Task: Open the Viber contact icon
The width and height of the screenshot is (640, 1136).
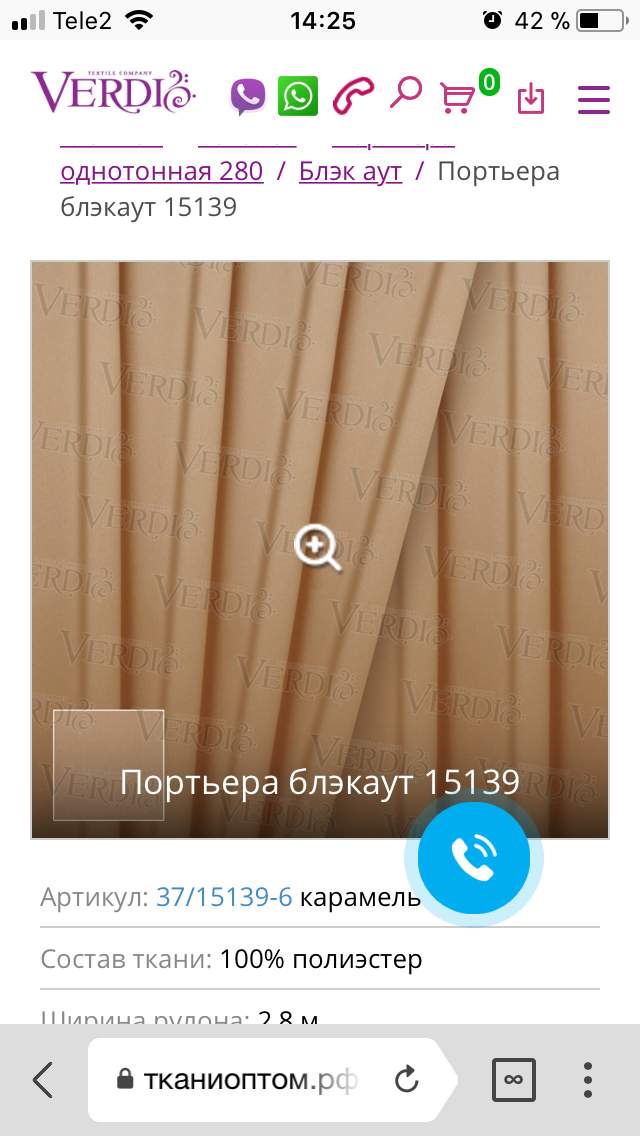Action: [x=248, y=96]
